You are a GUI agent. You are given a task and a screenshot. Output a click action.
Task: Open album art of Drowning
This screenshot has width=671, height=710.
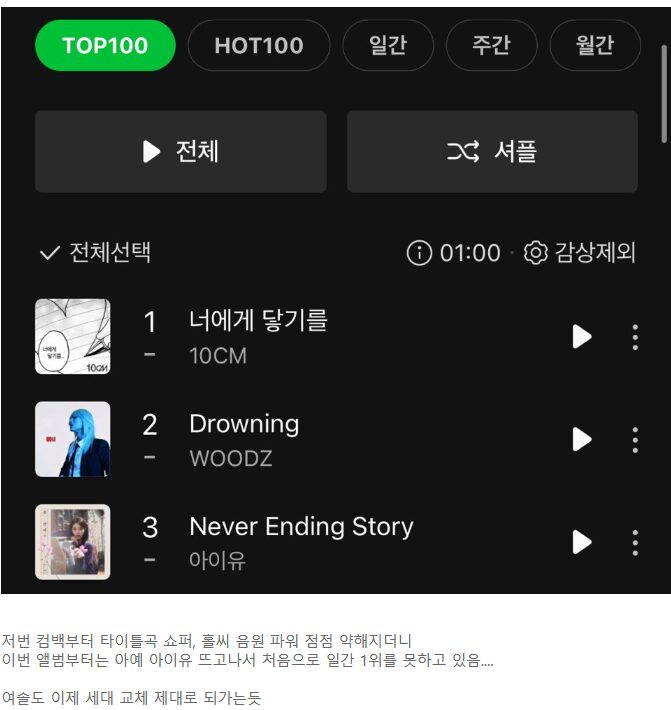(x=73, y=440)
